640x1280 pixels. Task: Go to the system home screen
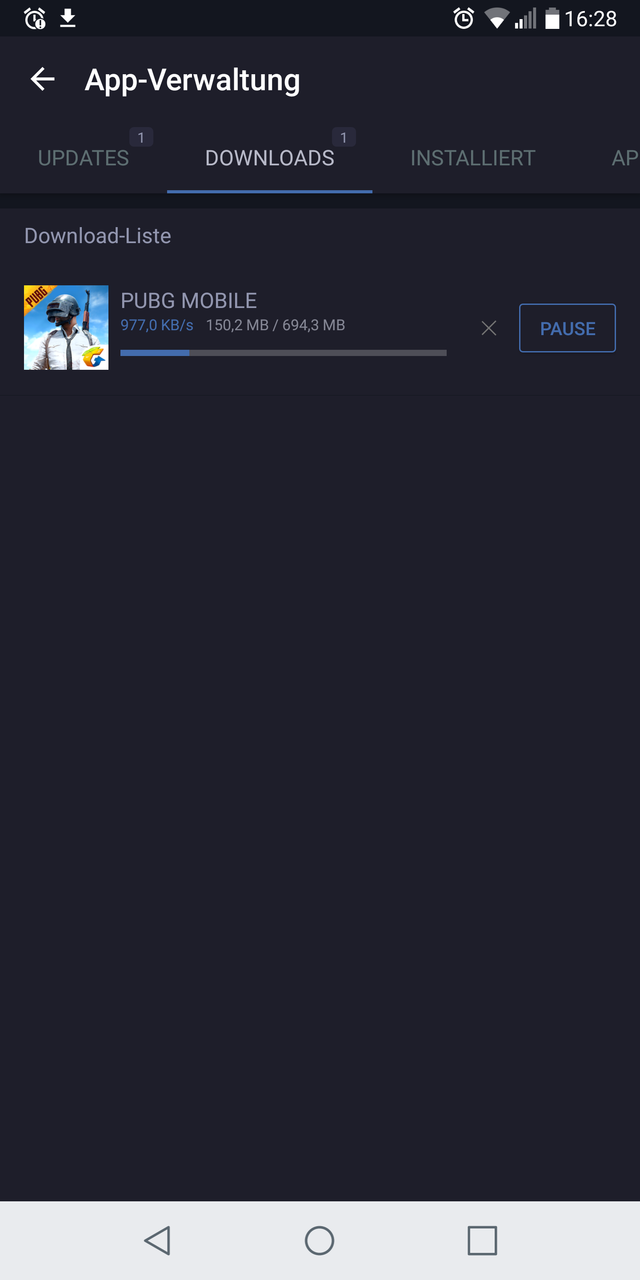(319, 1241)
